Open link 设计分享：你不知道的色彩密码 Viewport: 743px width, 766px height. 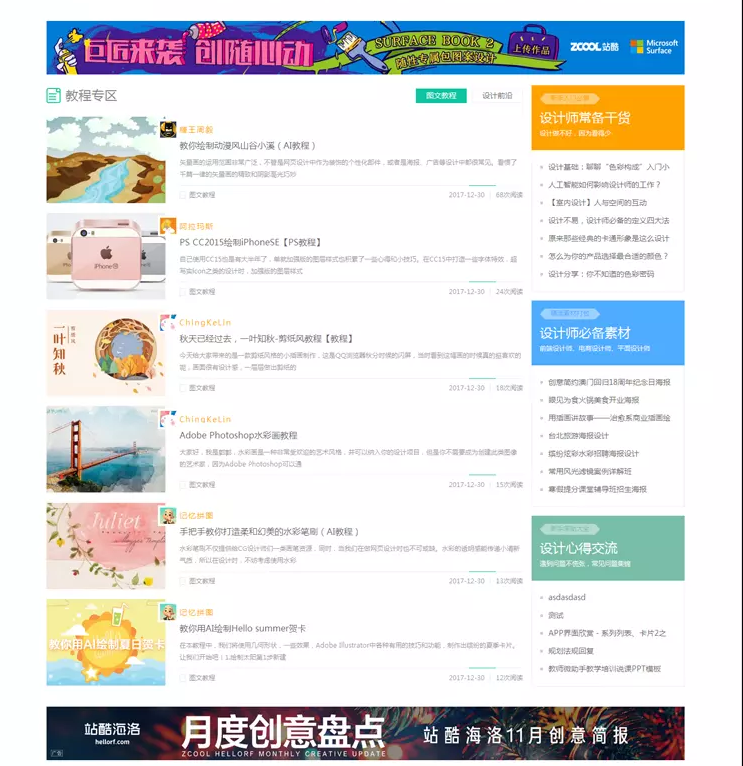click(601, 274)
